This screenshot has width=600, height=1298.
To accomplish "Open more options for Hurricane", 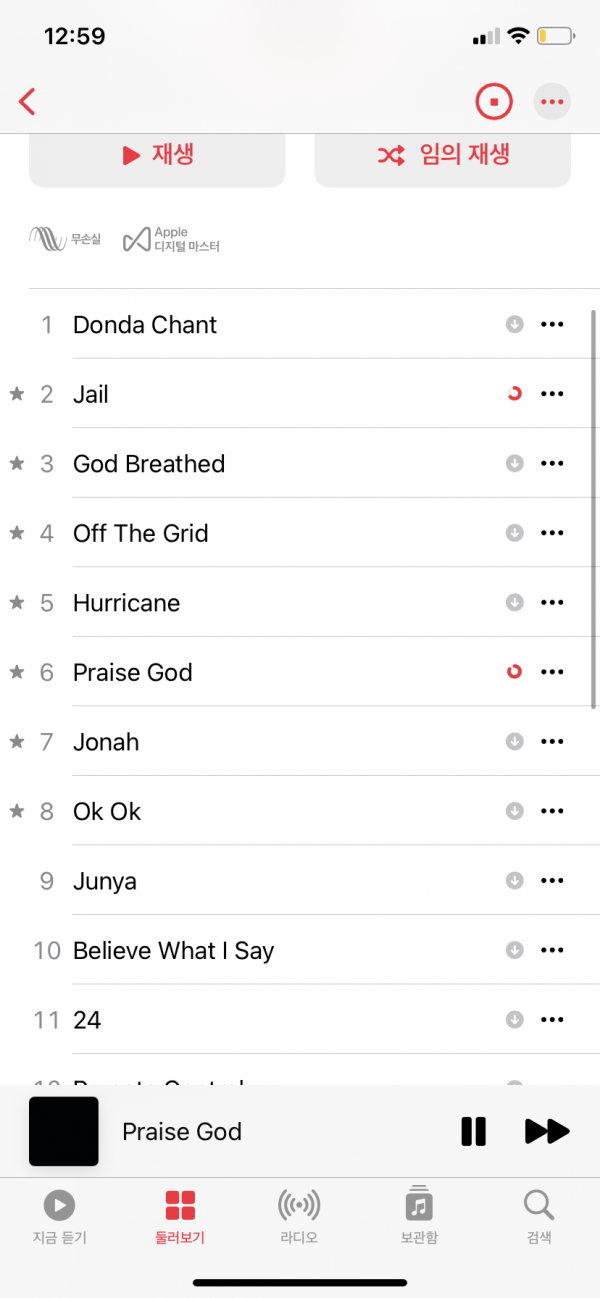I will point(552,602).
